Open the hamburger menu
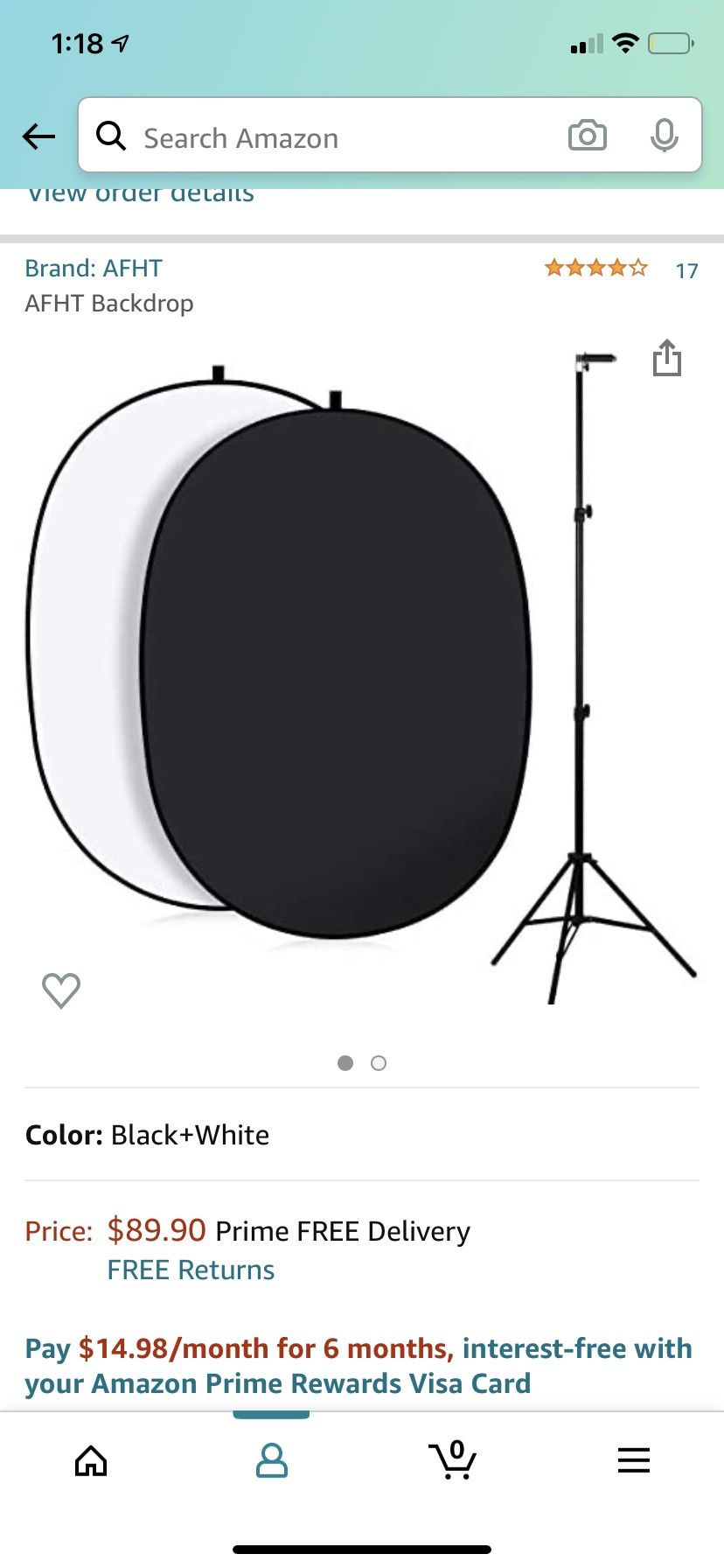 633,1459
